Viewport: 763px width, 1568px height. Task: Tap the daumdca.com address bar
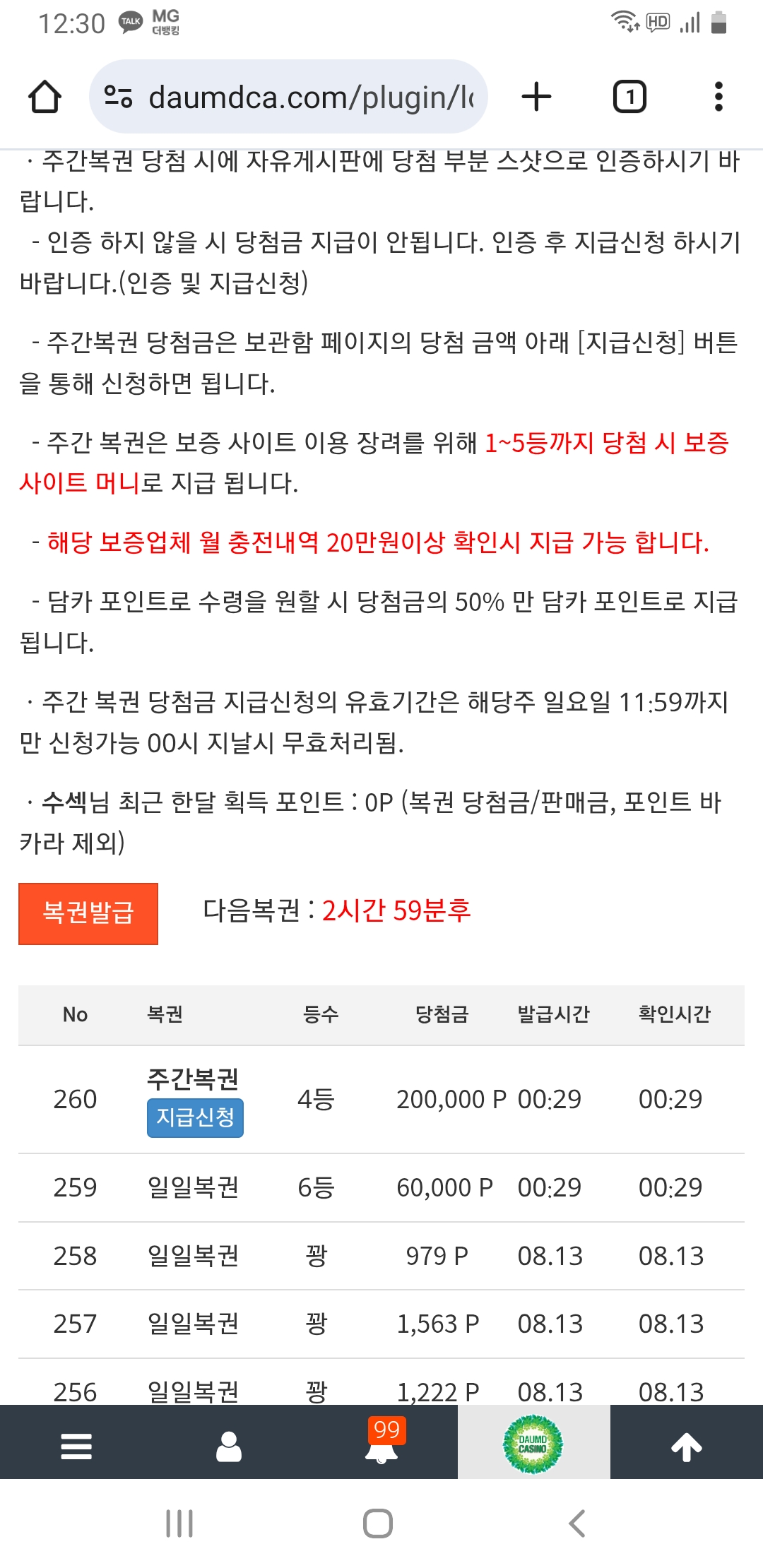tap(288, 97)
